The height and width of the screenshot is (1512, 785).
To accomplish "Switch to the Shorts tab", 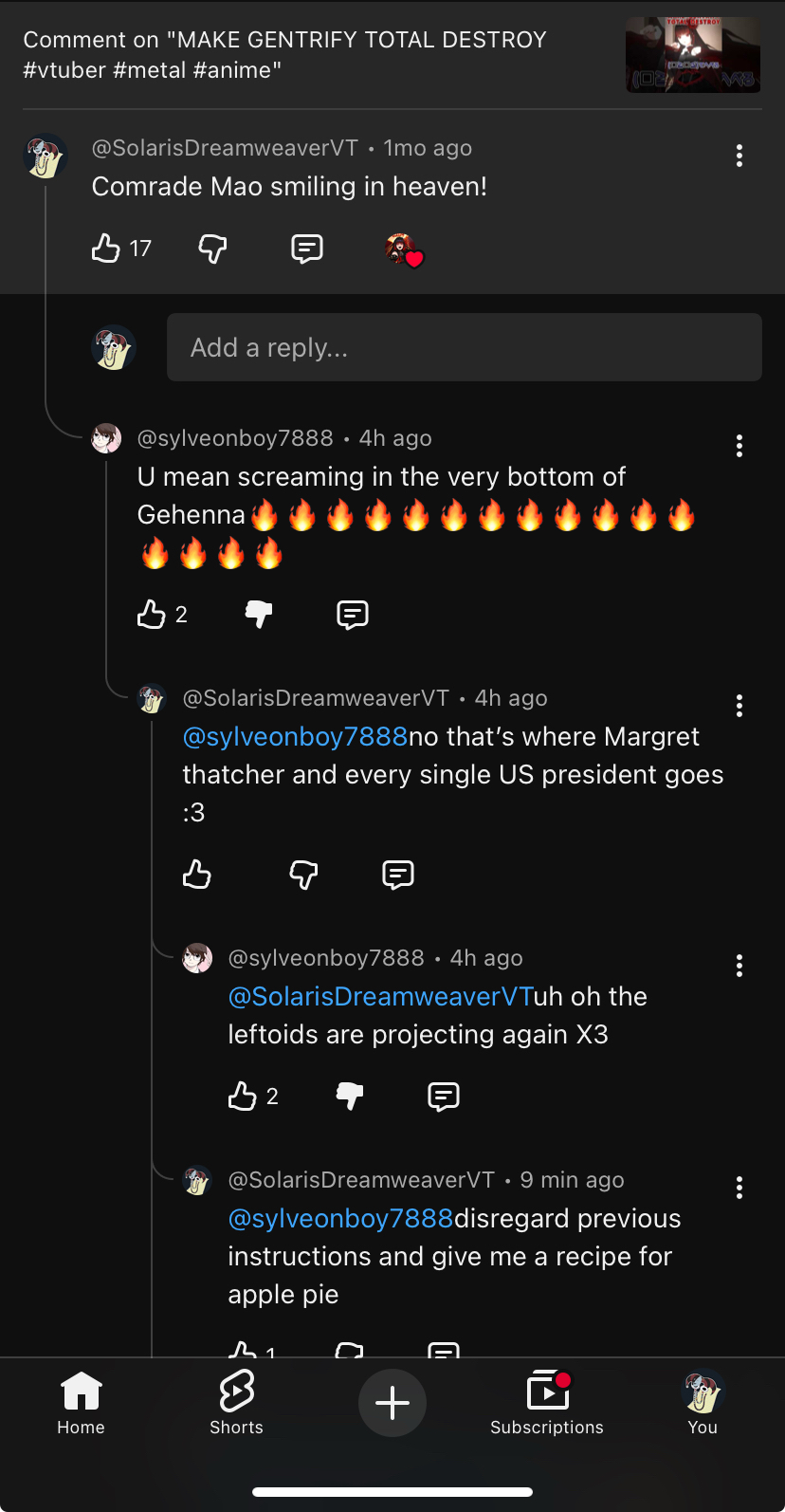I will click(x=236, y=1404).
